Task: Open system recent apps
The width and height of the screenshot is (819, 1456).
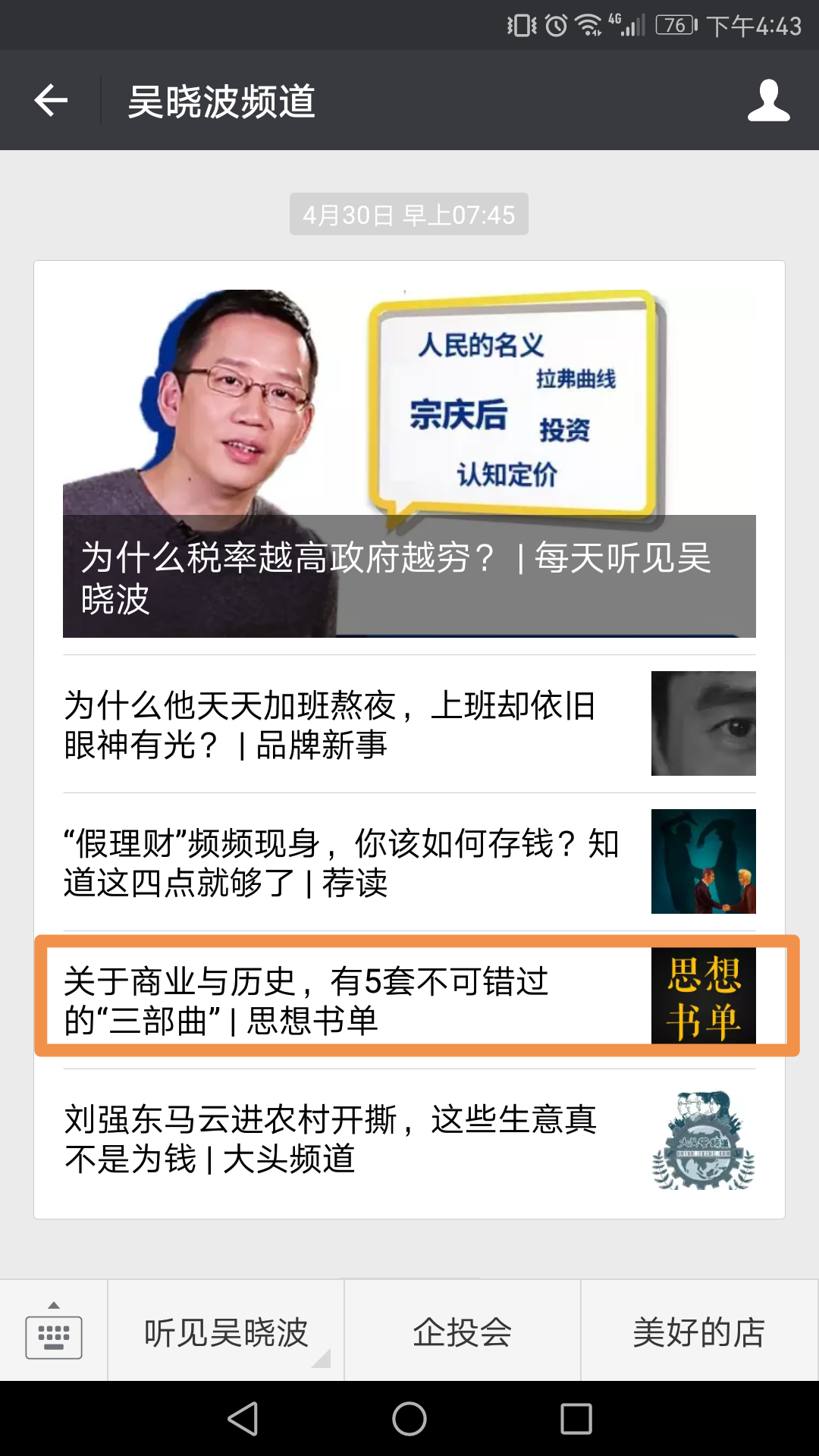Action: pyautogui.click(x=576, y=1419)
